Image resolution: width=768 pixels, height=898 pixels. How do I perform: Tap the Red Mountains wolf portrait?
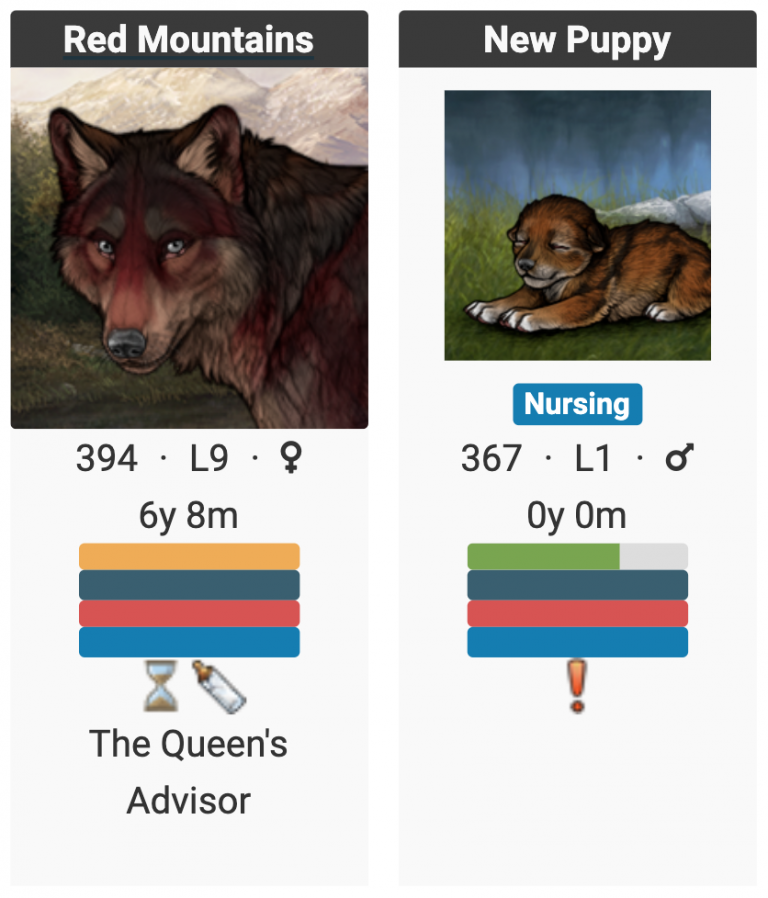[x=189, y=248]
